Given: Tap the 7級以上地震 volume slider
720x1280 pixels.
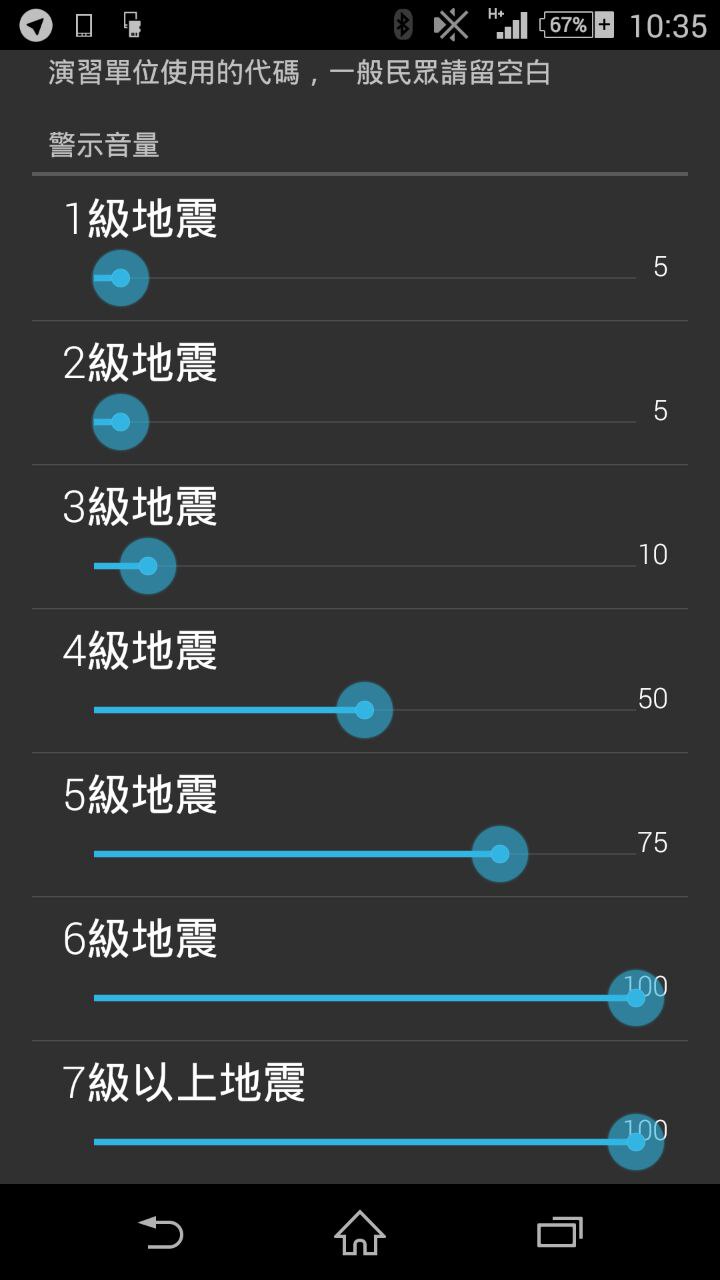Looking at the screenshot, I should click(x=364, y=1142).
